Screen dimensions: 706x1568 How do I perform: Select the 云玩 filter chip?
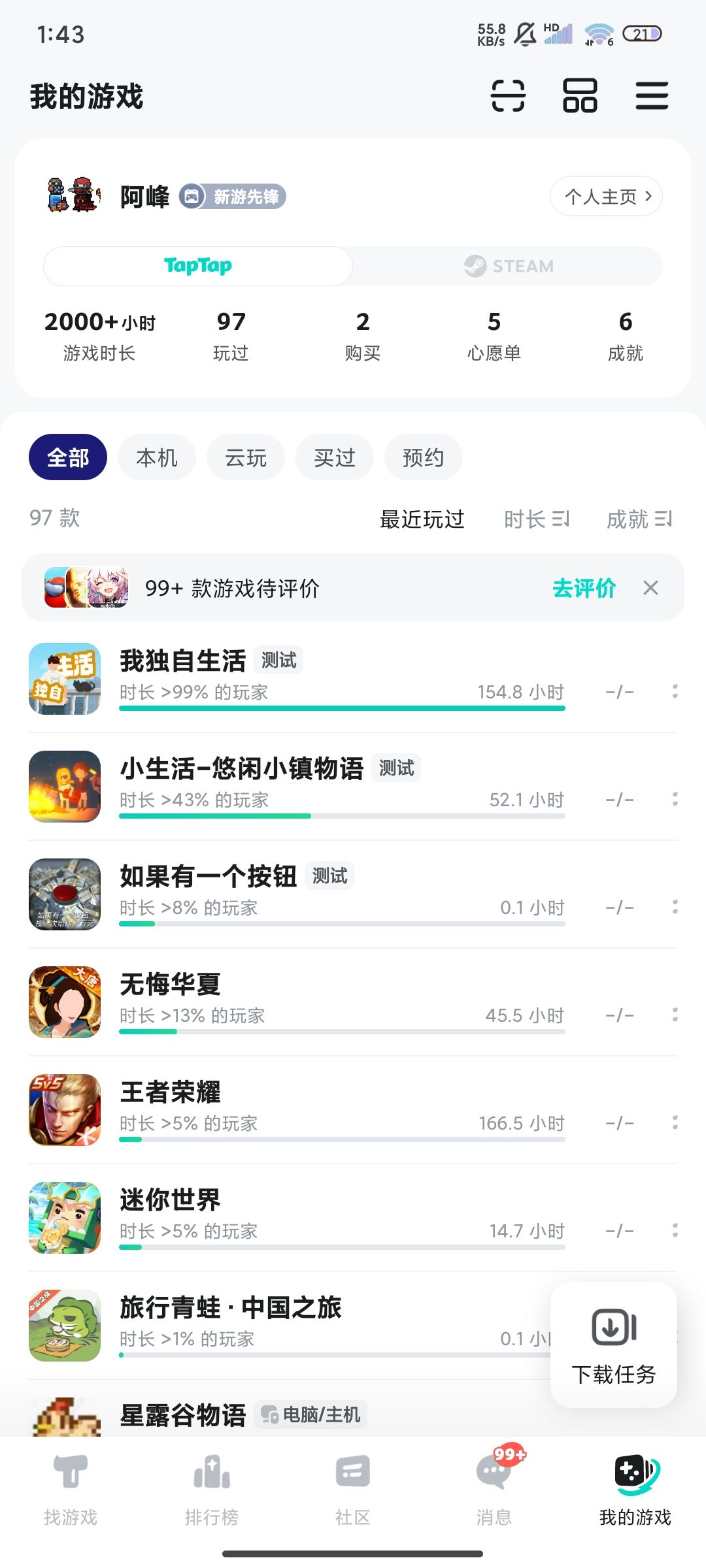click(246, 457)
